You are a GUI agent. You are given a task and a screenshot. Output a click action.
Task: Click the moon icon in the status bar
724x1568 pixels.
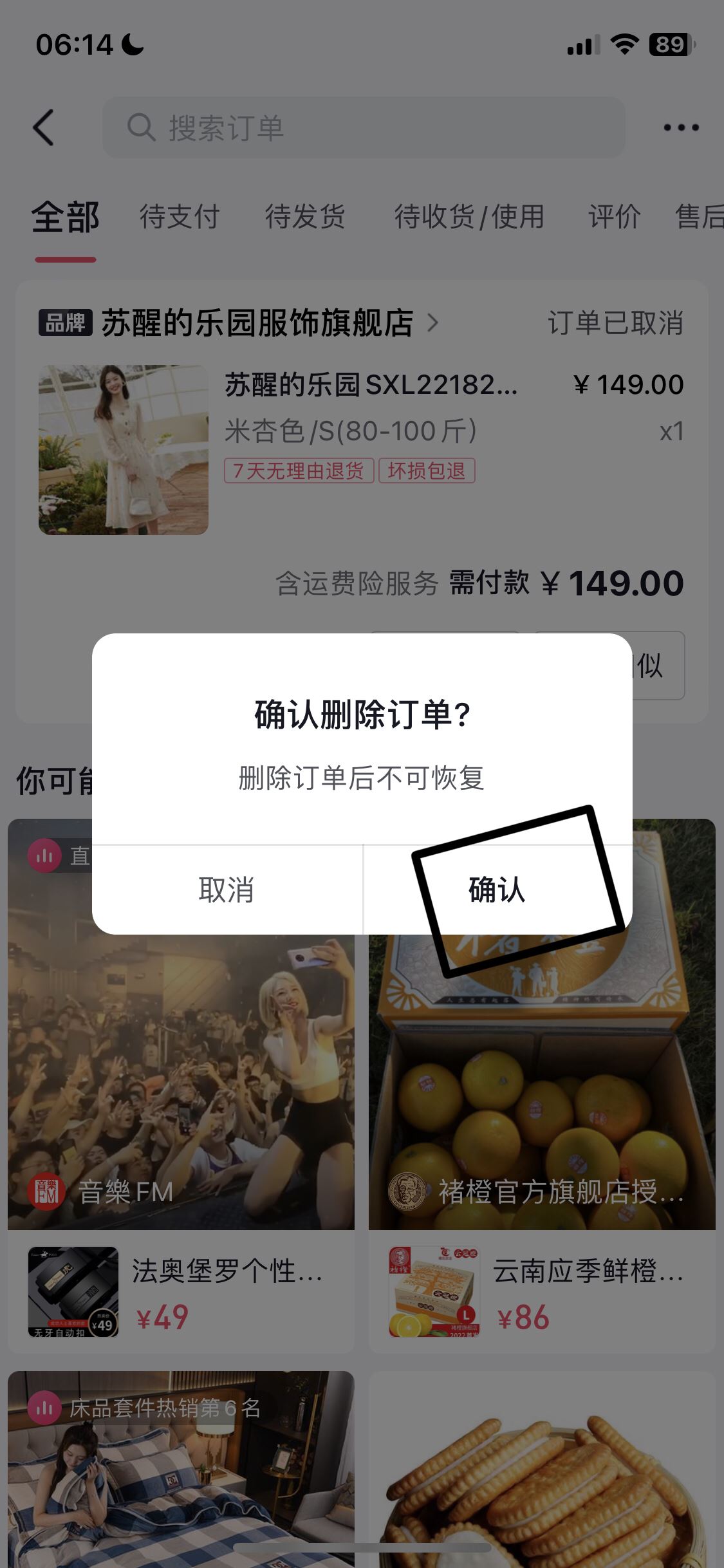pyautogui.click(x=126, y=45)
